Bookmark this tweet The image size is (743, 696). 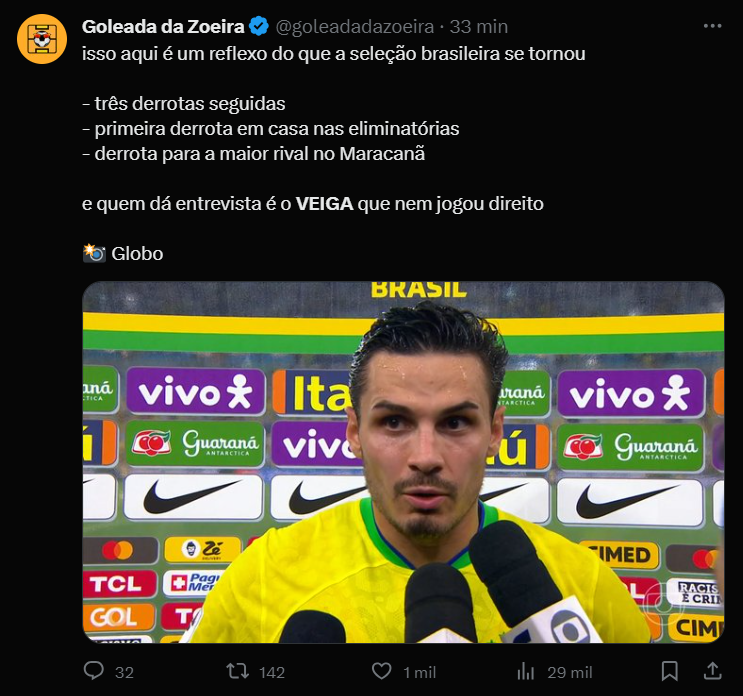coord(670,671)
